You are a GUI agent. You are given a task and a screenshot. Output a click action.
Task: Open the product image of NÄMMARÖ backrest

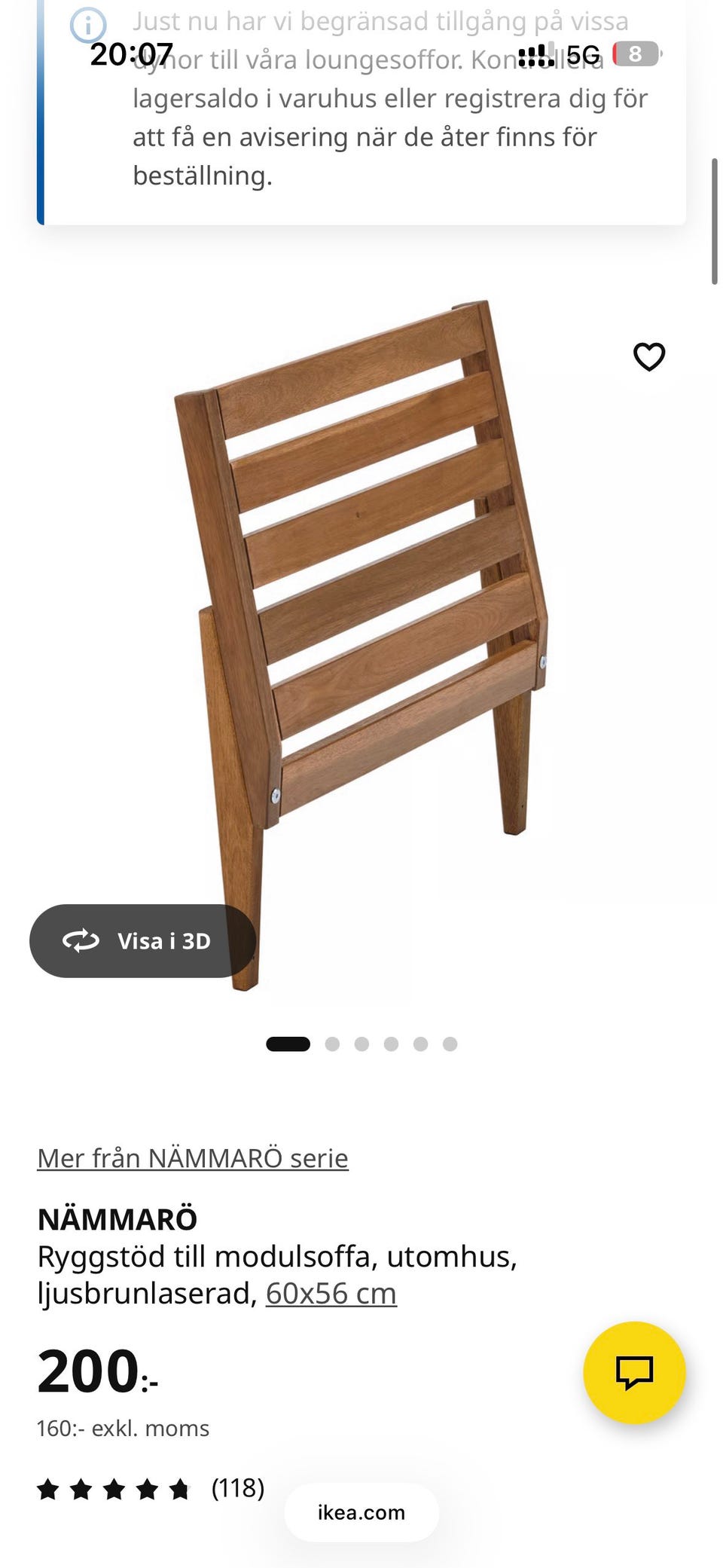[x=361, y=644]
